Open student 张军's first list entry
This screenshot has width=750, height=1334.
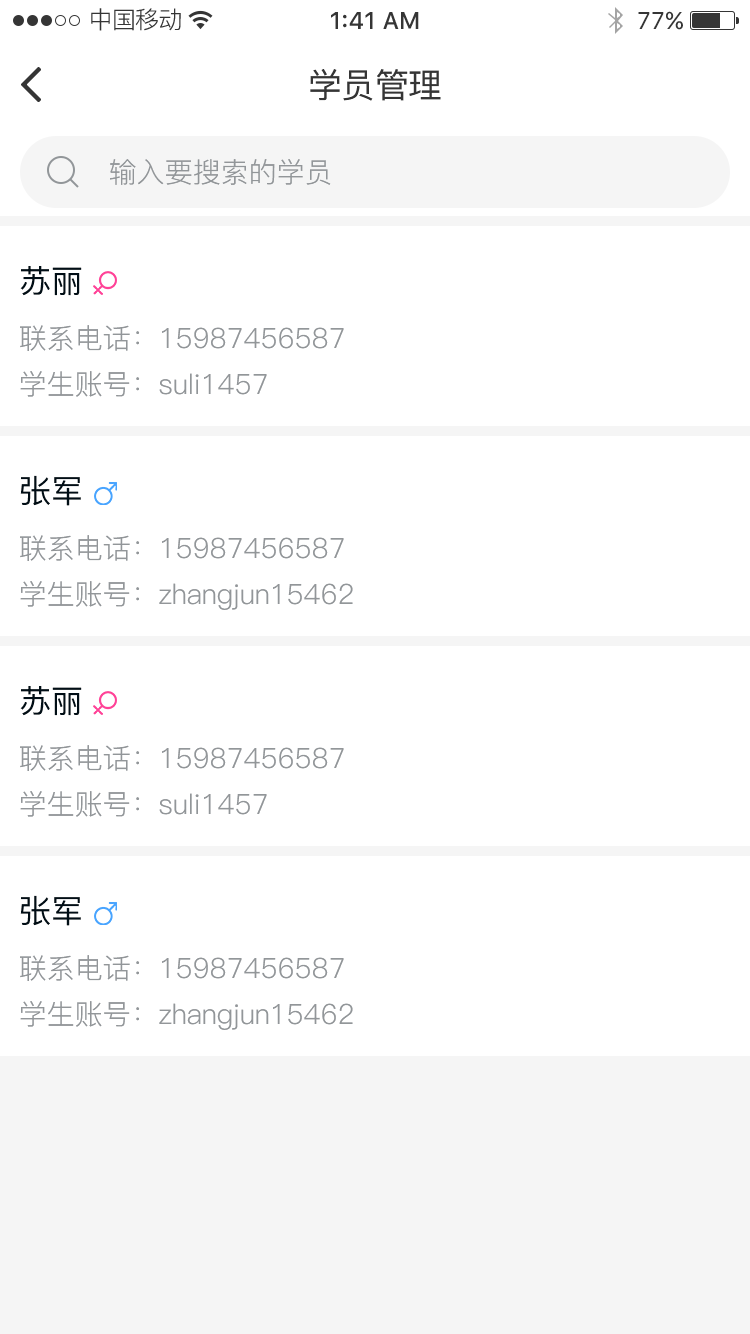375,540
